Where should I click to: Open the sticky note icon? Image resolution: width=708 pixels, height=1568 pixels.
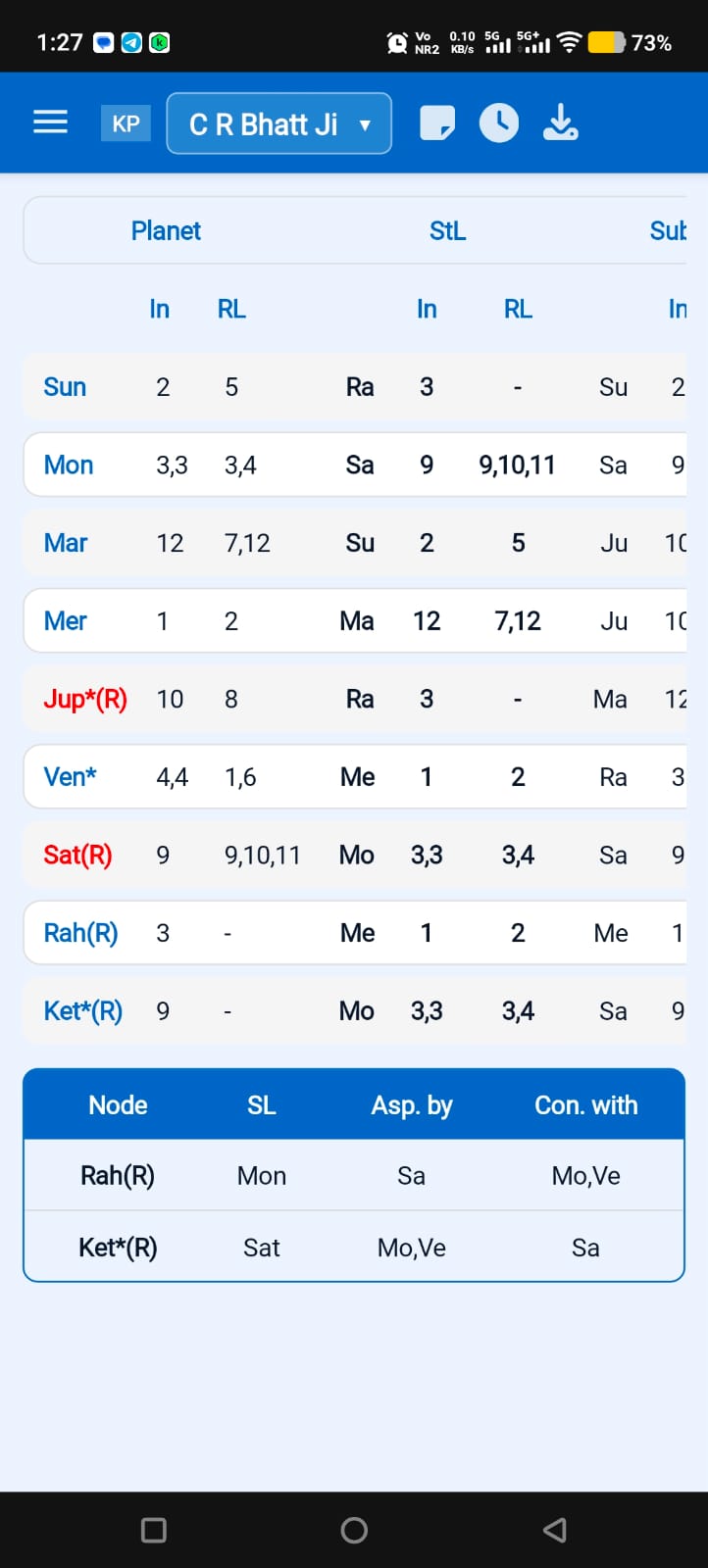pos(437,123)
